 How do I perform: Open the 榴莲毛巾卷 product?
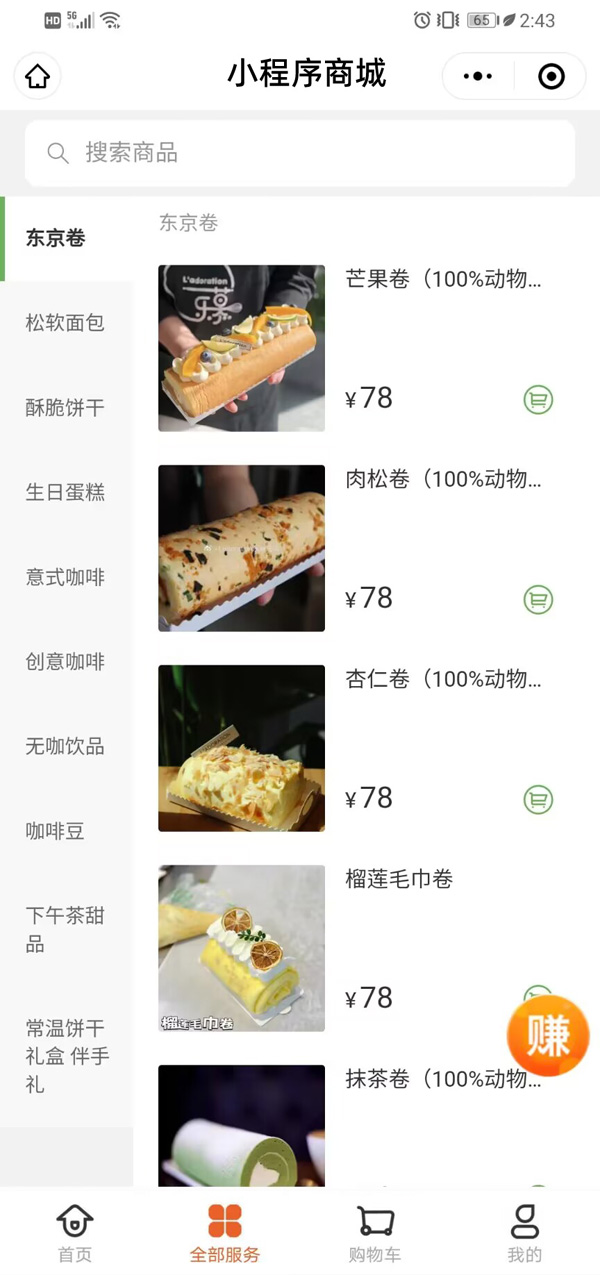pyautogui.click(x=399, y=879)
